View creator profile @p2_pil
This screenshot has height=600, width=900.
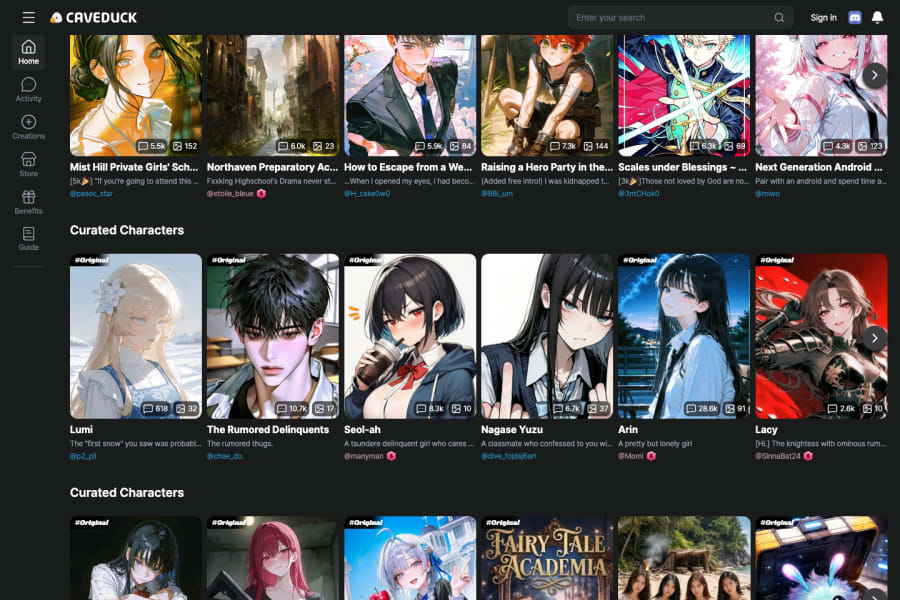[85, 455]
